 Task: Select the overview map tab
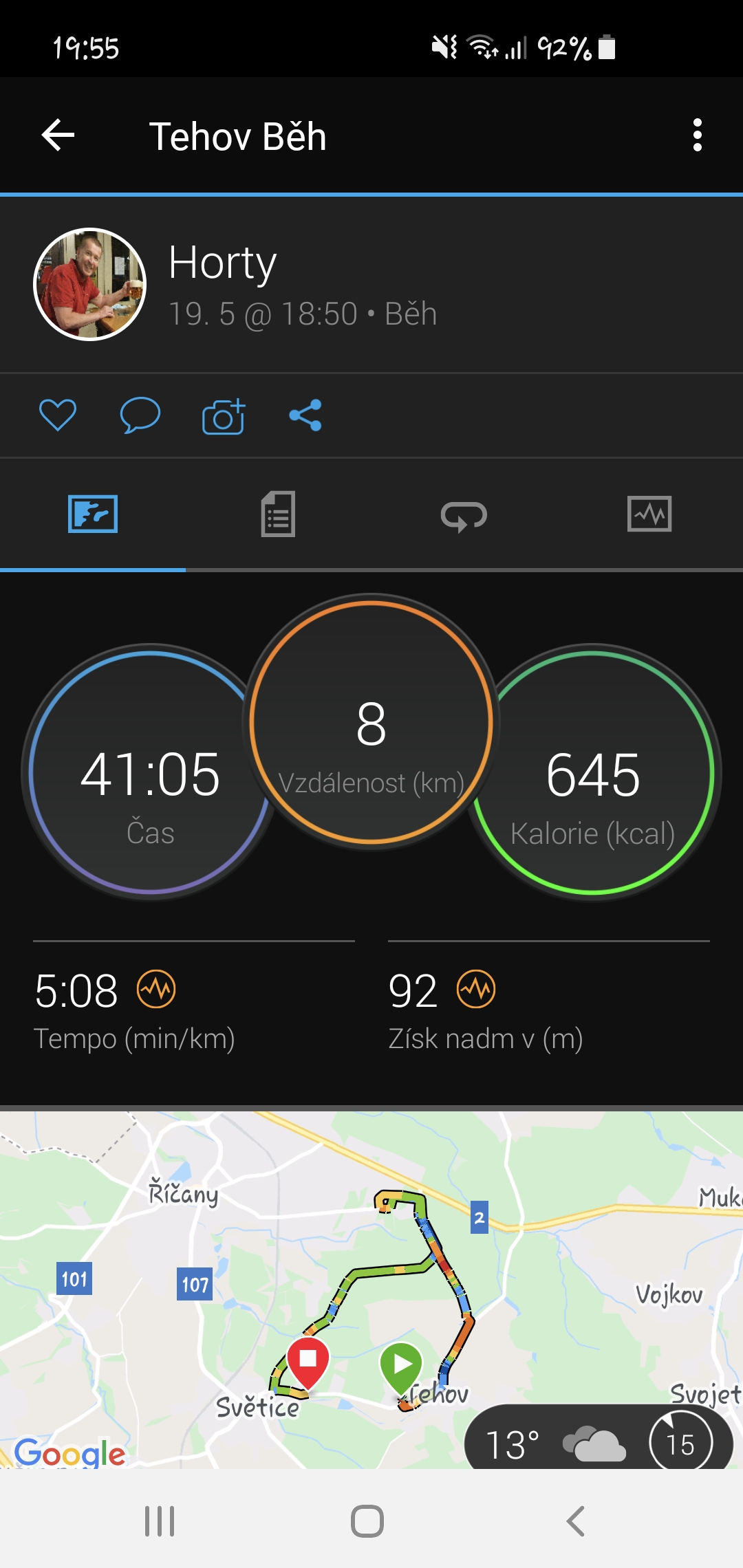93,514
